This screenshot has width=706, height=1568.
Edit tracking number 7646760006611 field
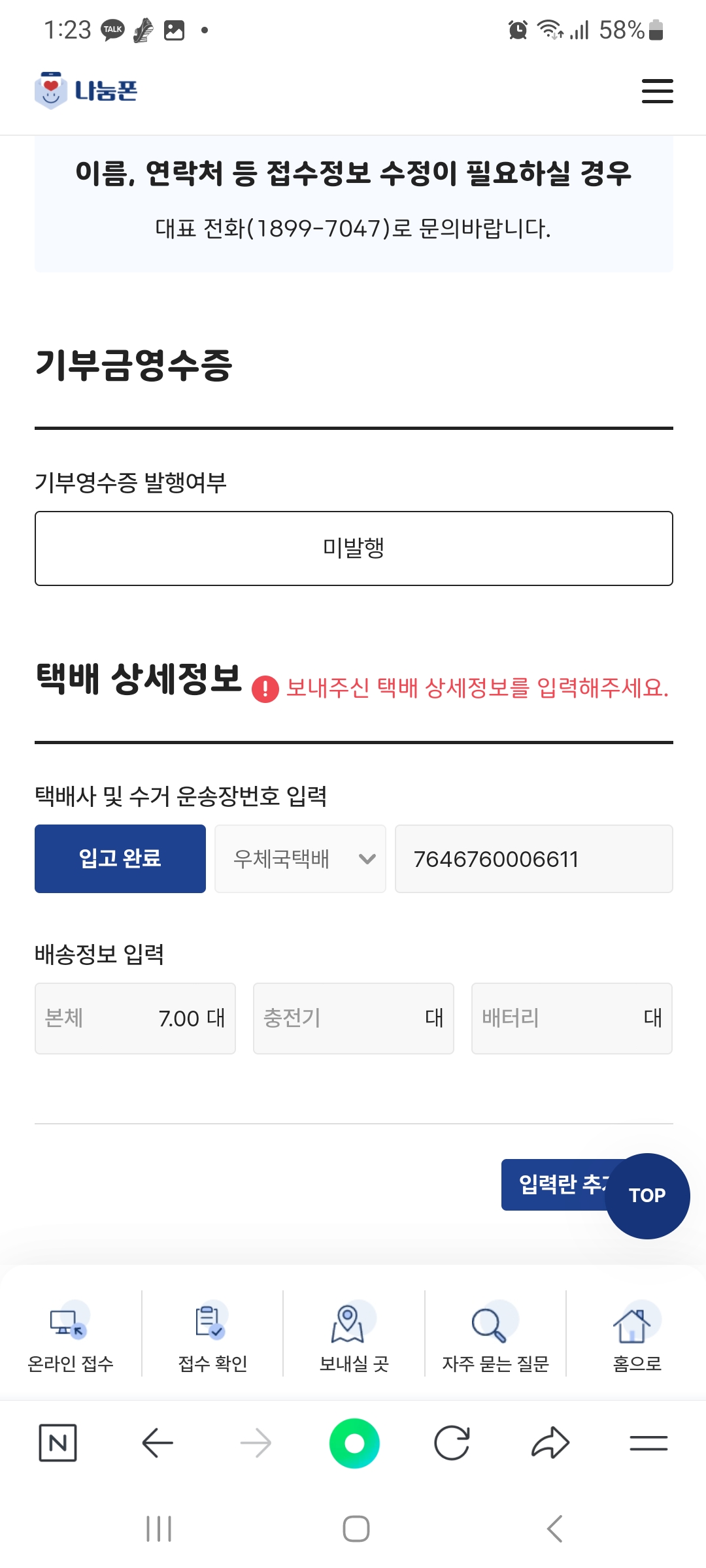(534, 858)
